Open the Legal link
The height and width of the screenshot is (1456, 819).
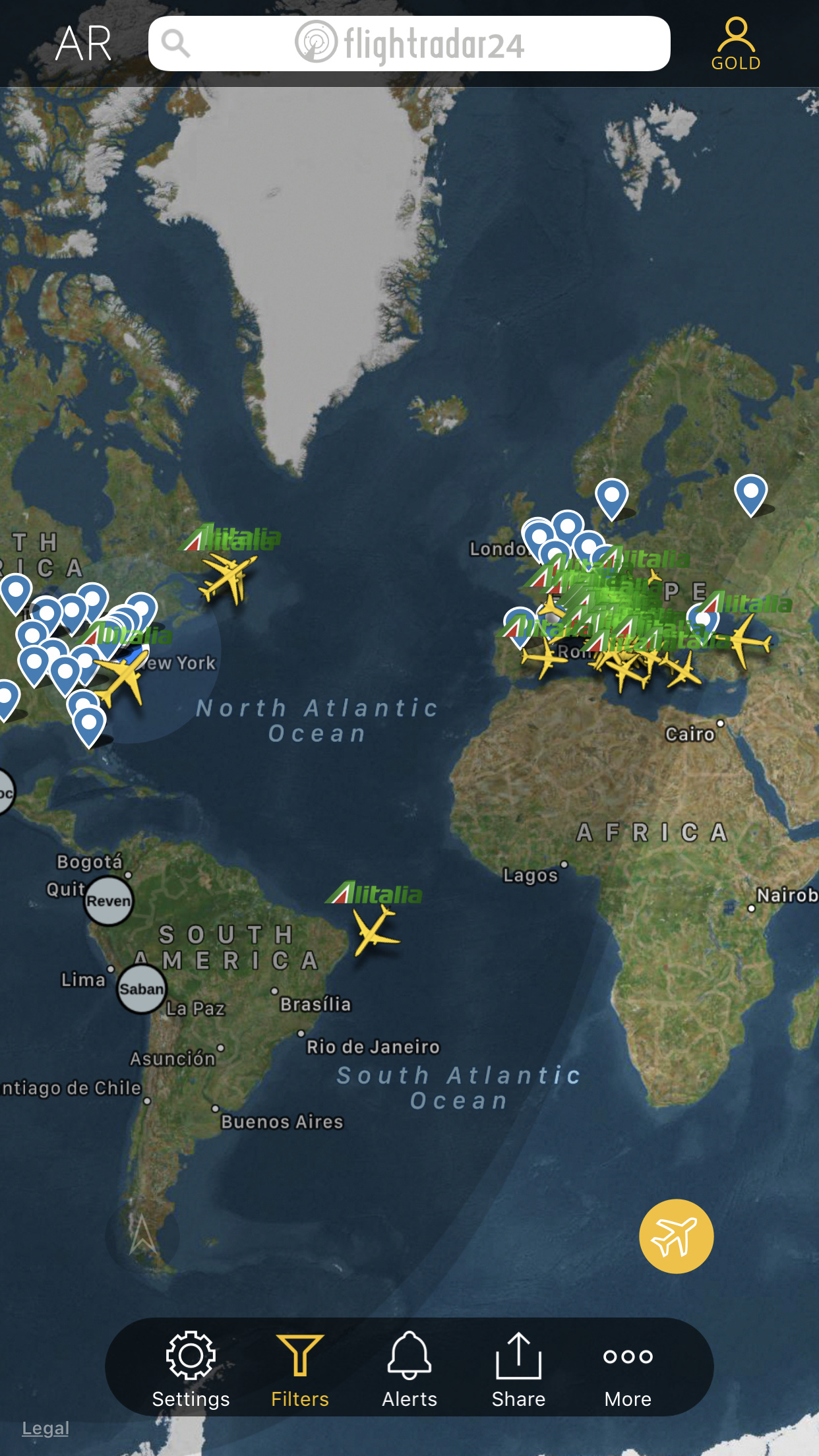[45, 1428]
